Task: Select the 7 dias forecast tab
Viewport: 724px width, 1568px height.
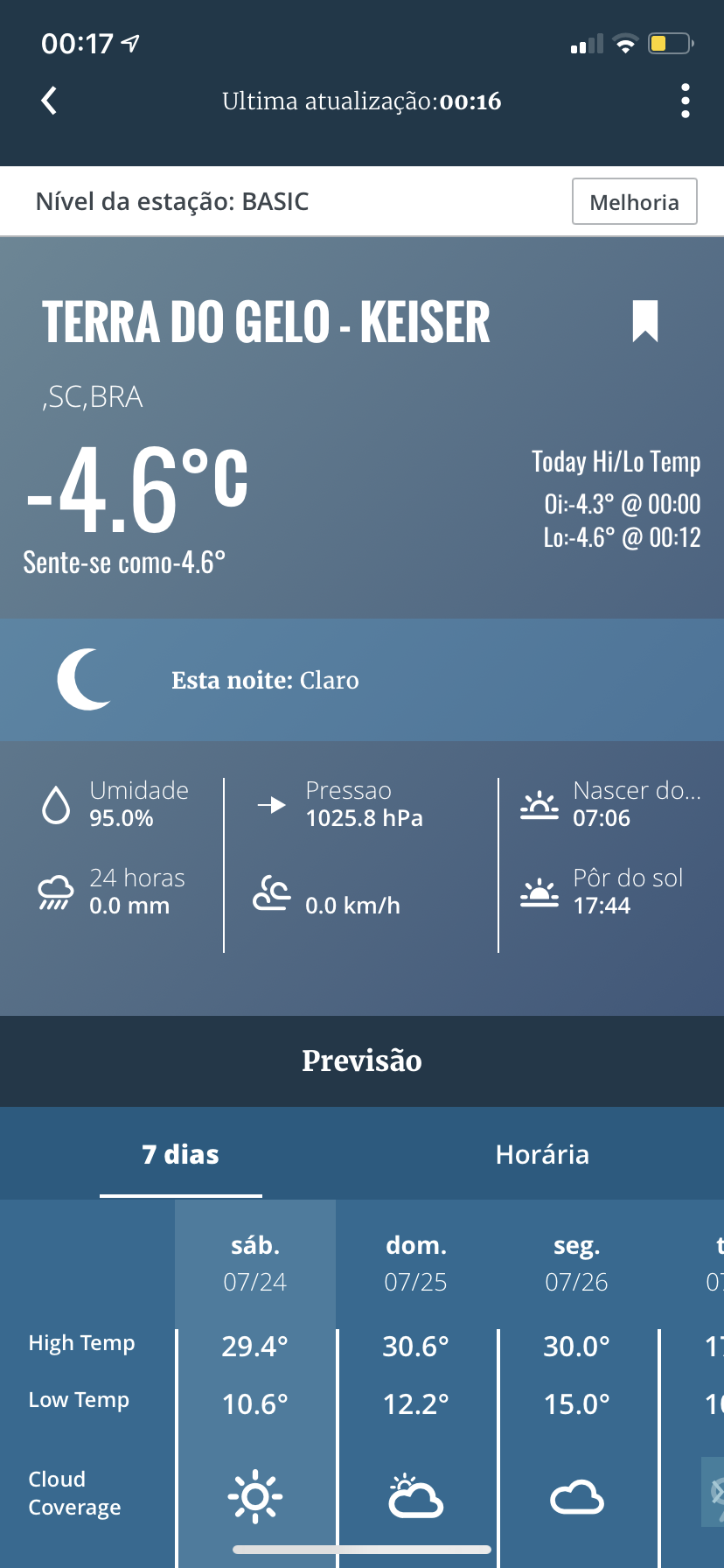Action: pos(181,1154)
